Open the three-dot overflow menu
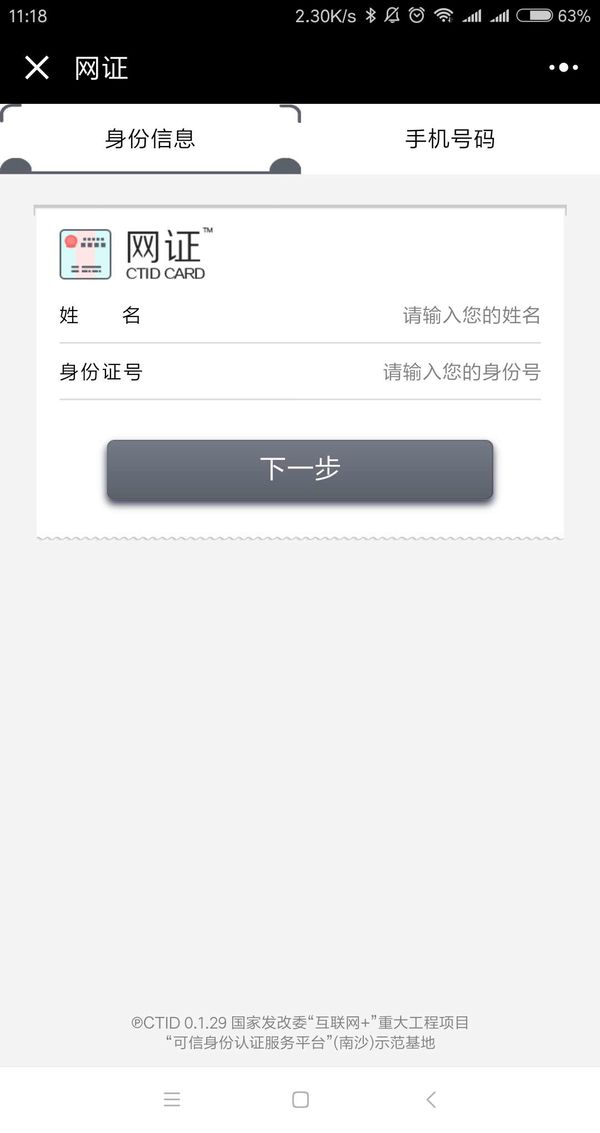600x1133 pixels. tap(563, 67)
